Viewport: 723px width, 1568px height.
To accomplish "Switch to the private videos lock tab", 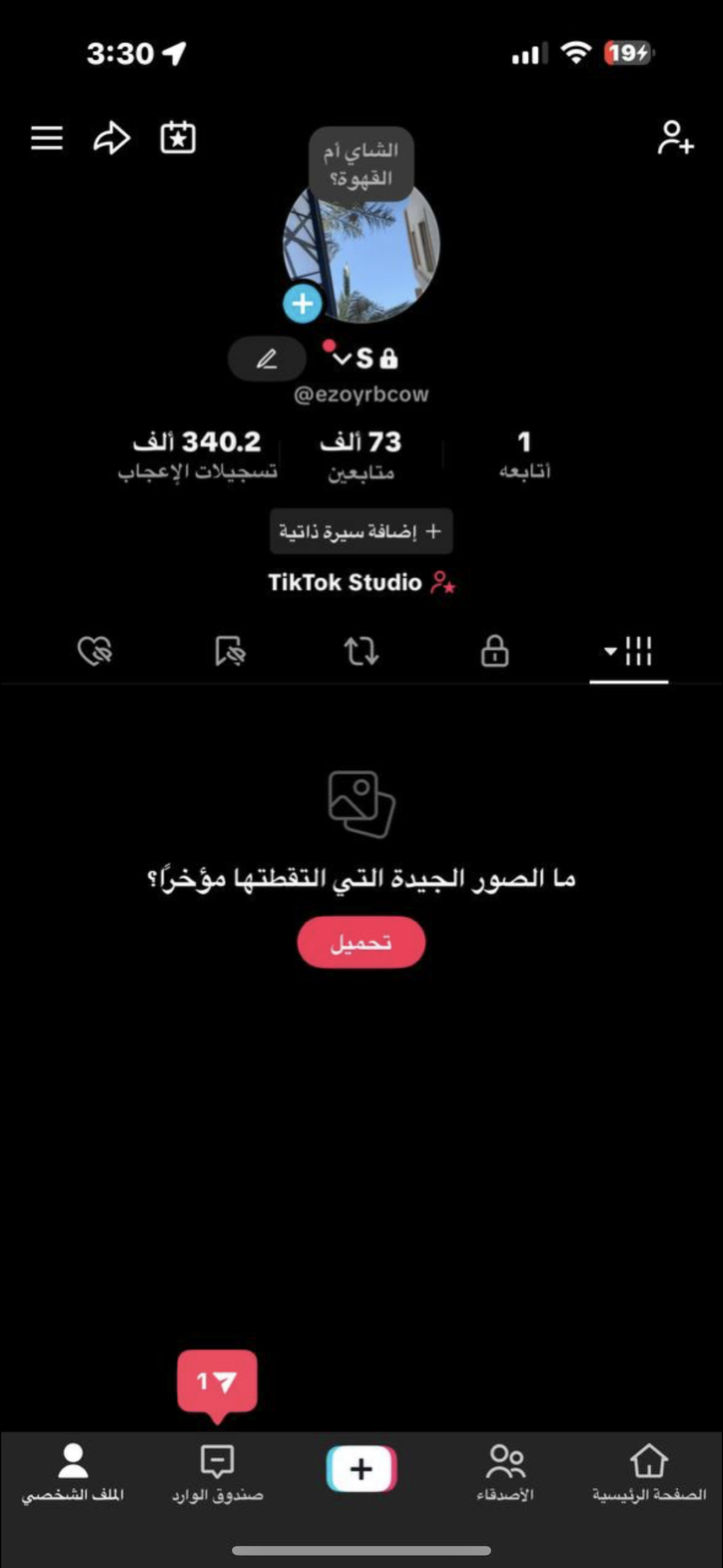I will click(x=495, y=650).
